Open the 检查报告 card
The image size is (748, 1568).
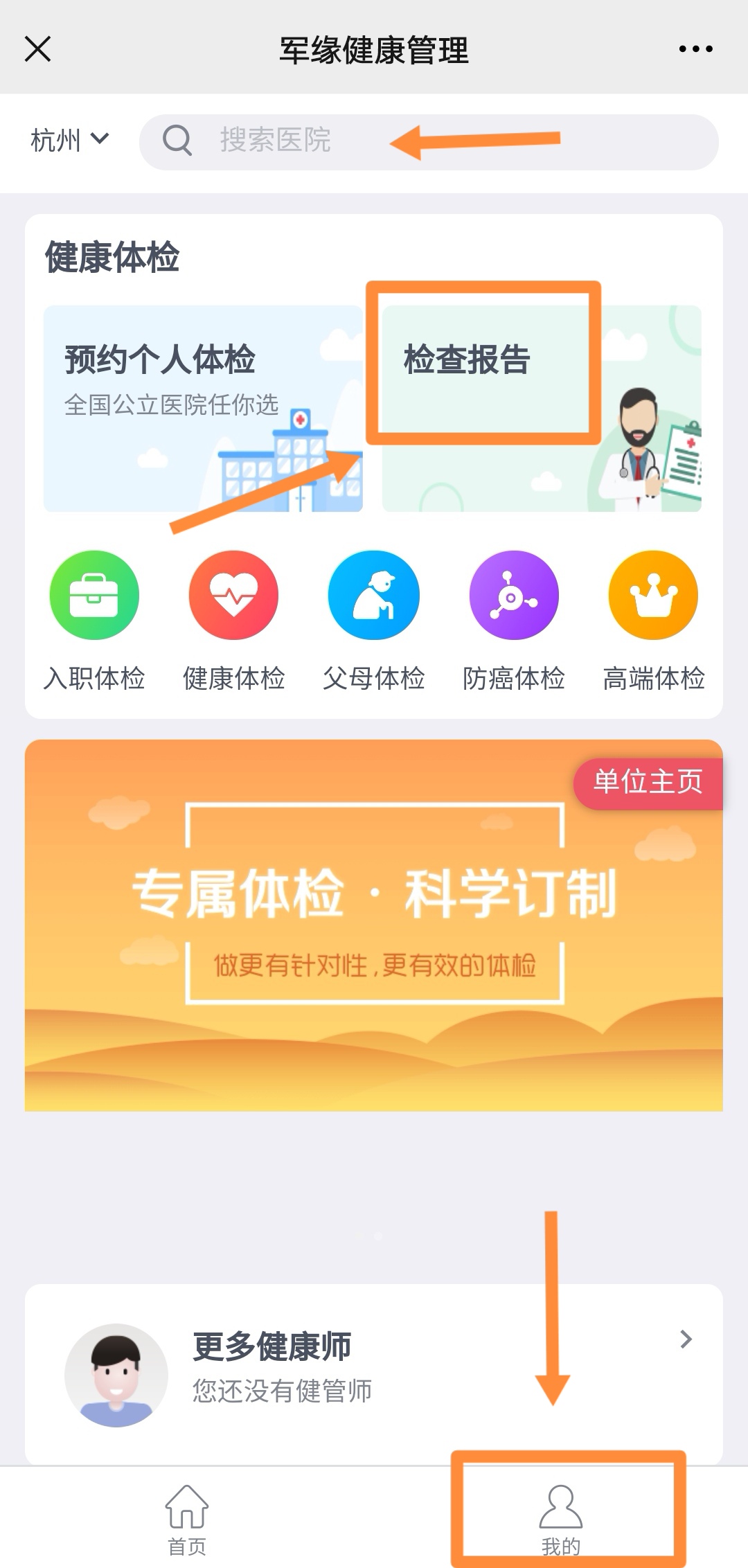[x=542, y=409]
